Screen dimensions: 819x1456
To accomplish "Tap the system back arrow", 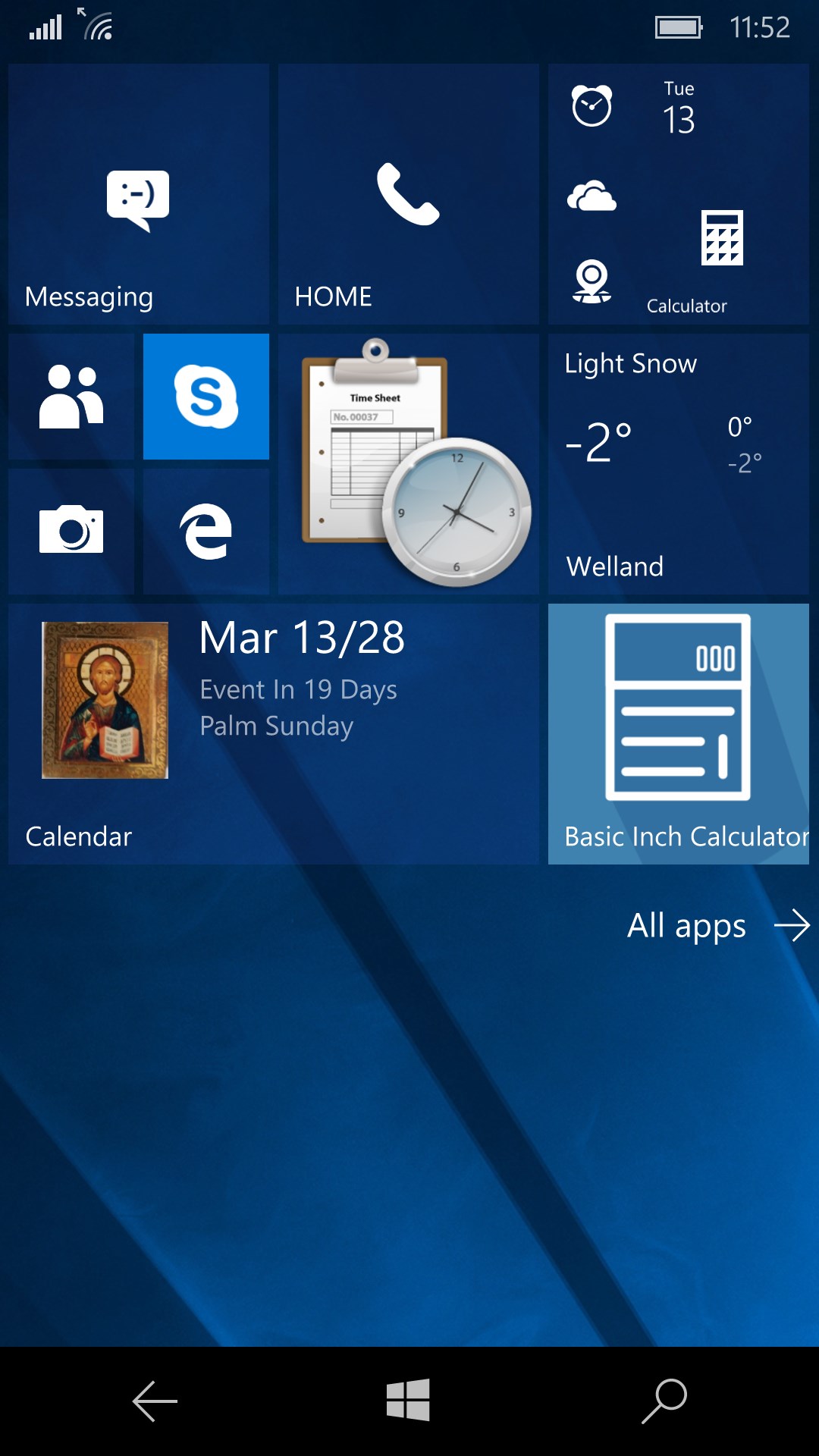I will (155, 1401).
